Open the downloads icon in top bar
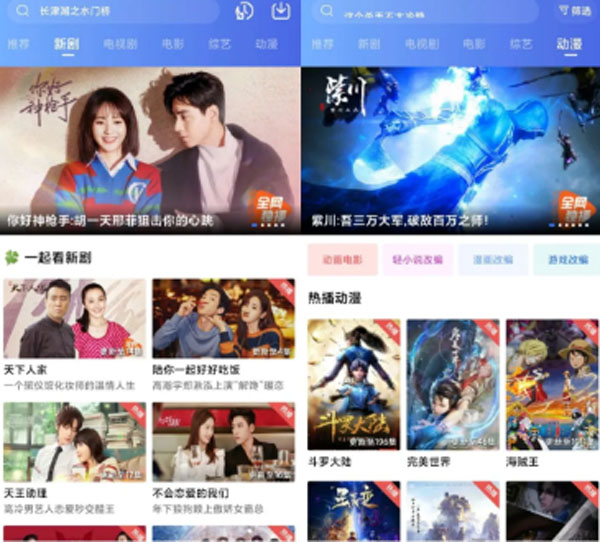This screenshot has height=542, width=600. (x=280, y=12)
